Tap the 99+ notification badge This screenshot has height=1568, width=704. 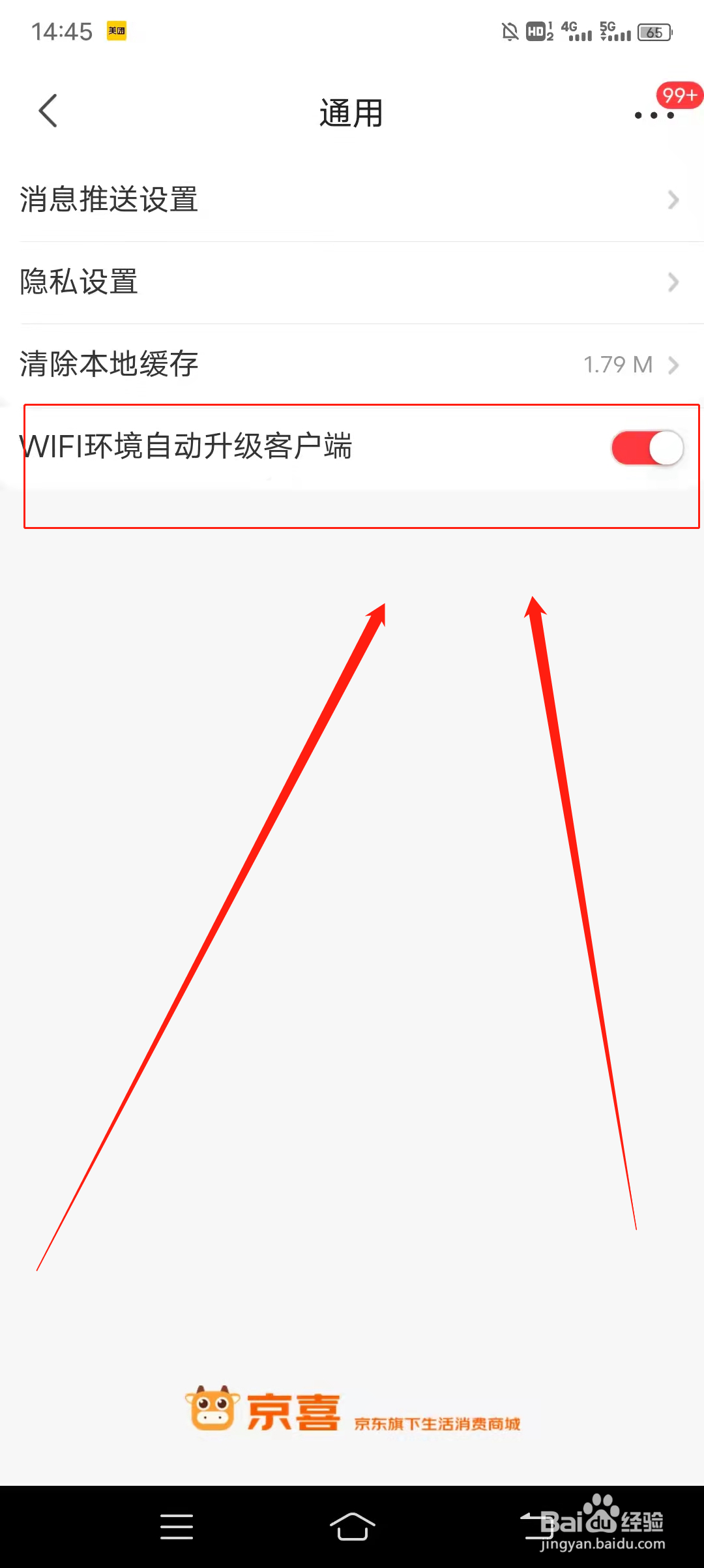[x=678, y=95]
